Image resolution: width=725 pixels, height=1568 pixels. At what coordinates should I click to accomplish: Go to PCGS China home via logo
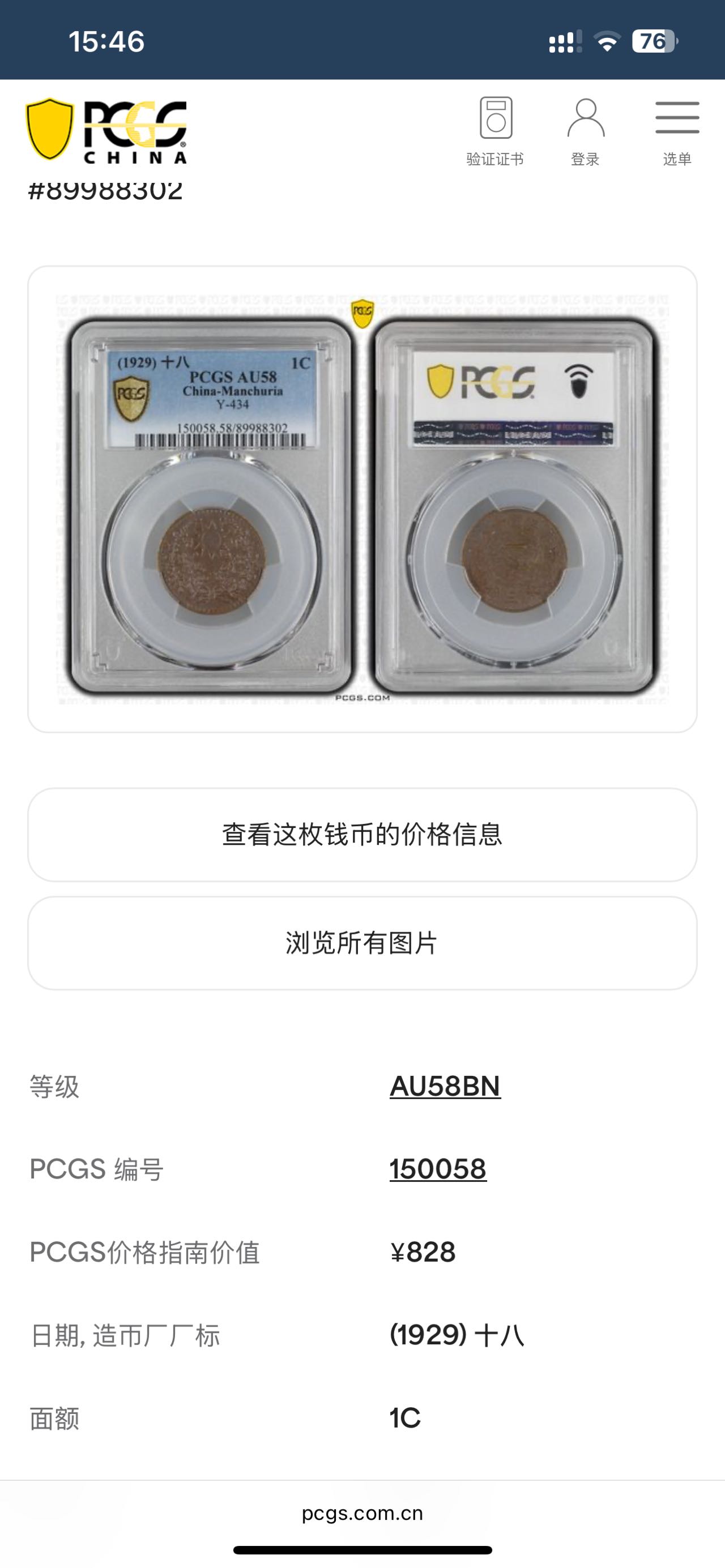click(x=106, y=131)
